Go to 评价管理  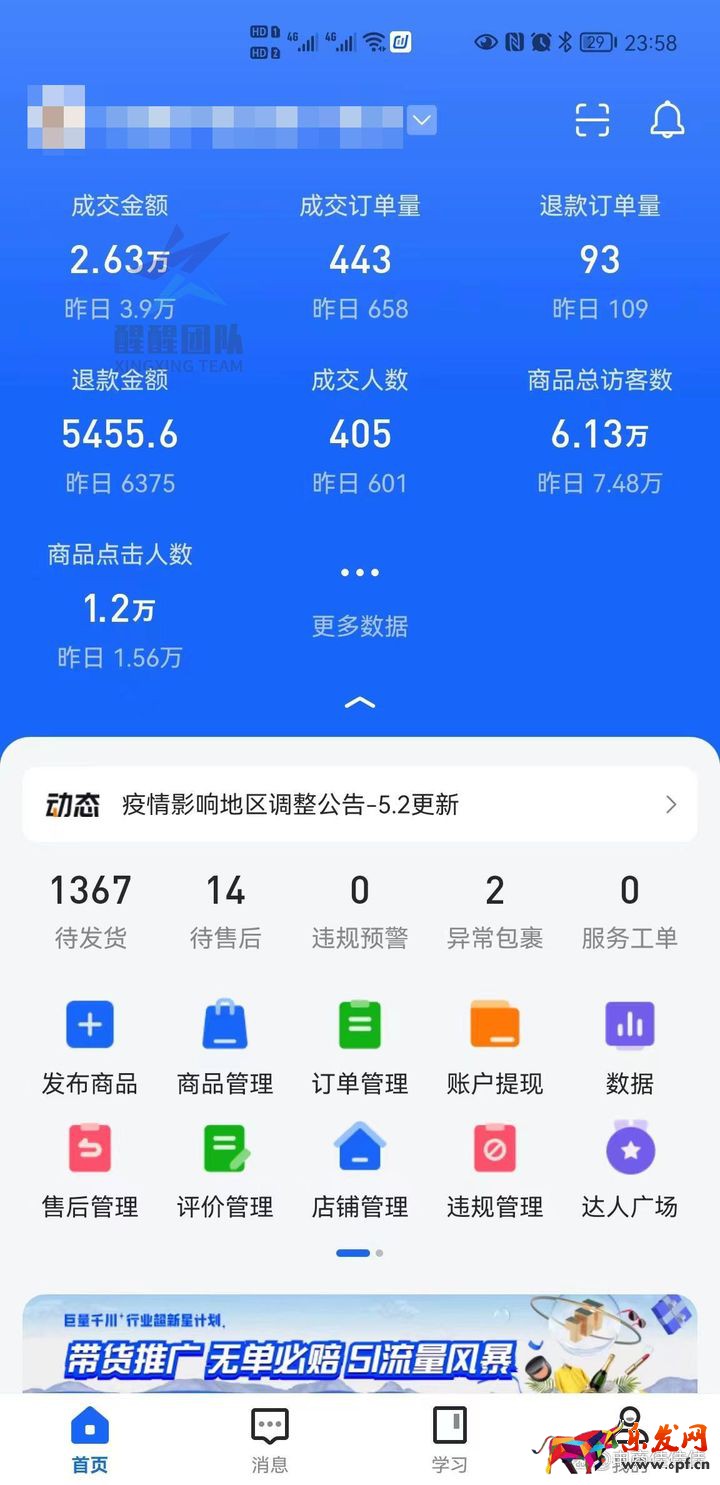(x=225, y=1169)
